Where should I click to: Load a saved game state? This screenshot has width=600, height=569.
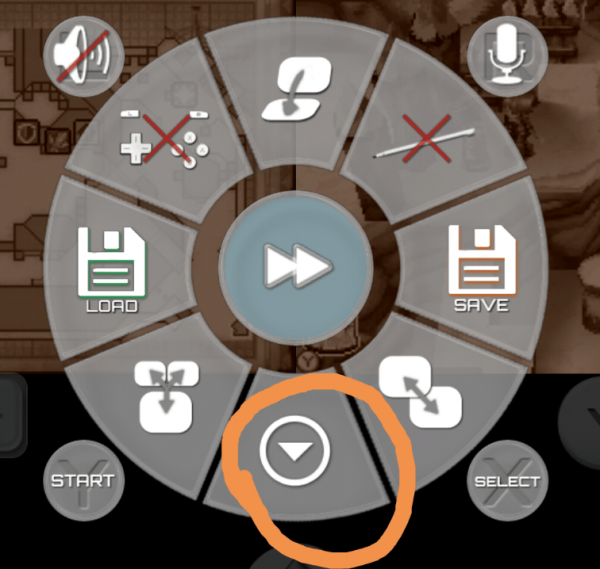112,267
